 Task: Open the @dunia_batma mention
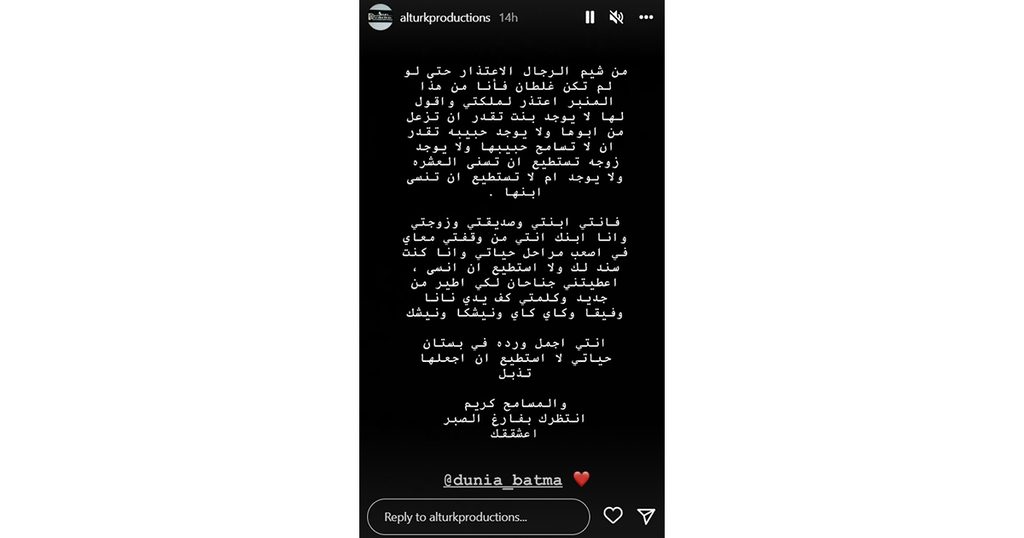(503, 479)
